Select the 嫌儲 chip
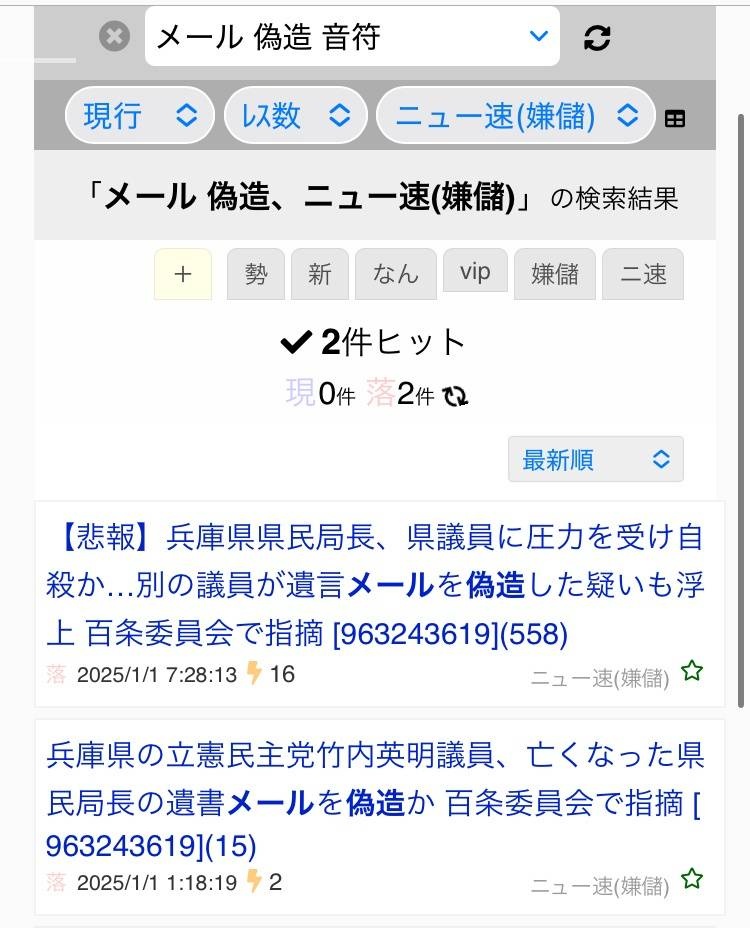Viewport: 750px width, 928px height. coord(555,274)
